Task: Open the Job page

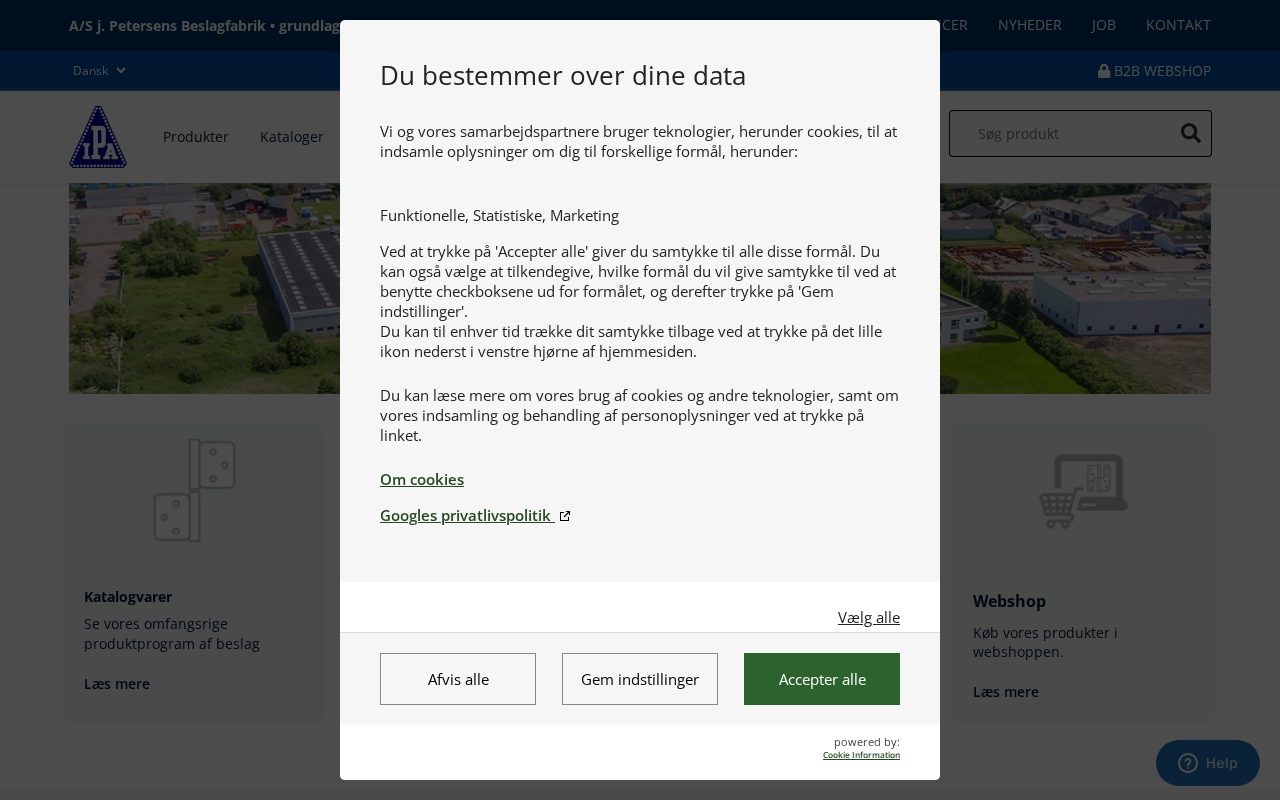Action: click(x=1103, y=25)
